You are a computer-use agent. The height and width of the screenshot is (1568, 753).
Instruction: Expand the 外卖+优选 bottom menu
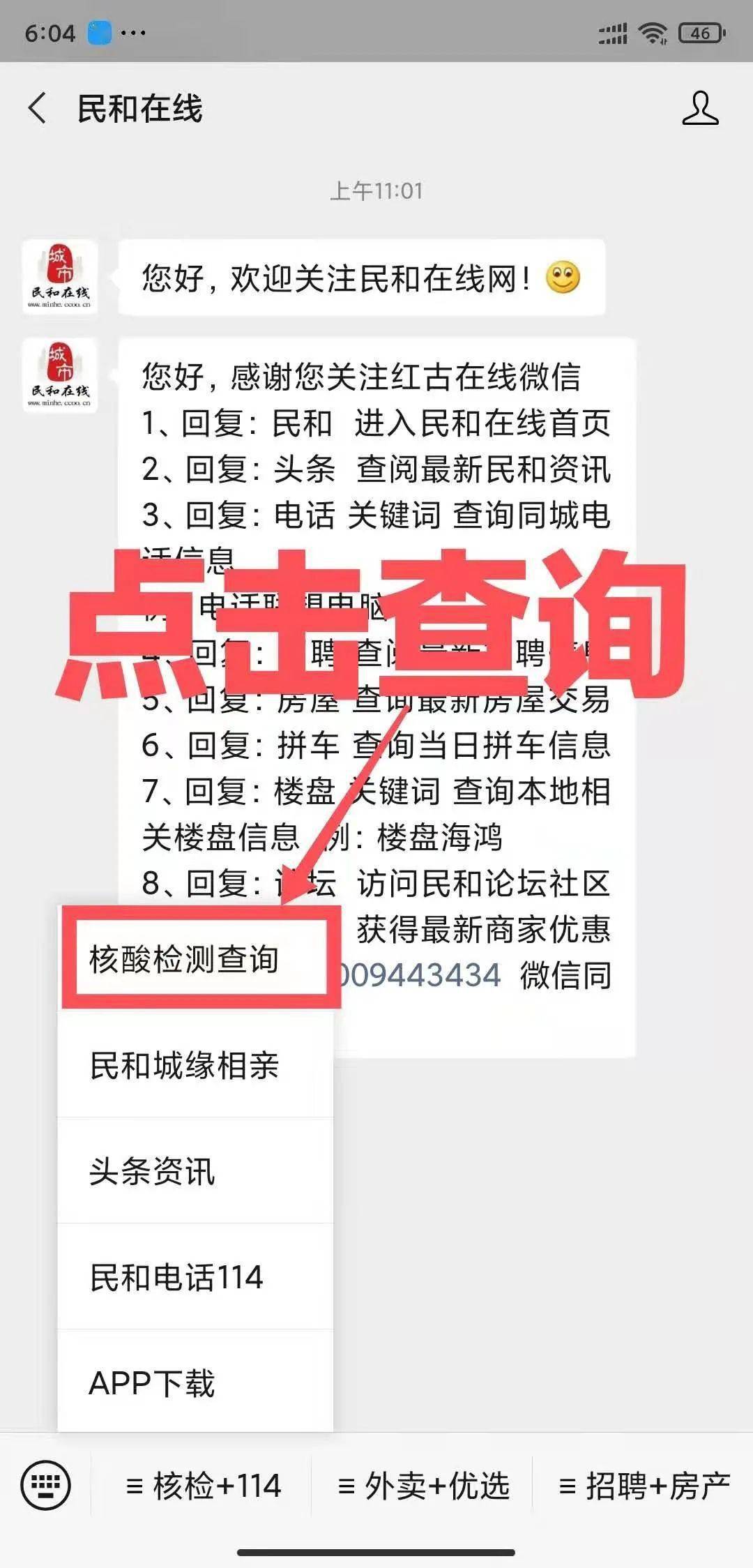coord(423,1486)
